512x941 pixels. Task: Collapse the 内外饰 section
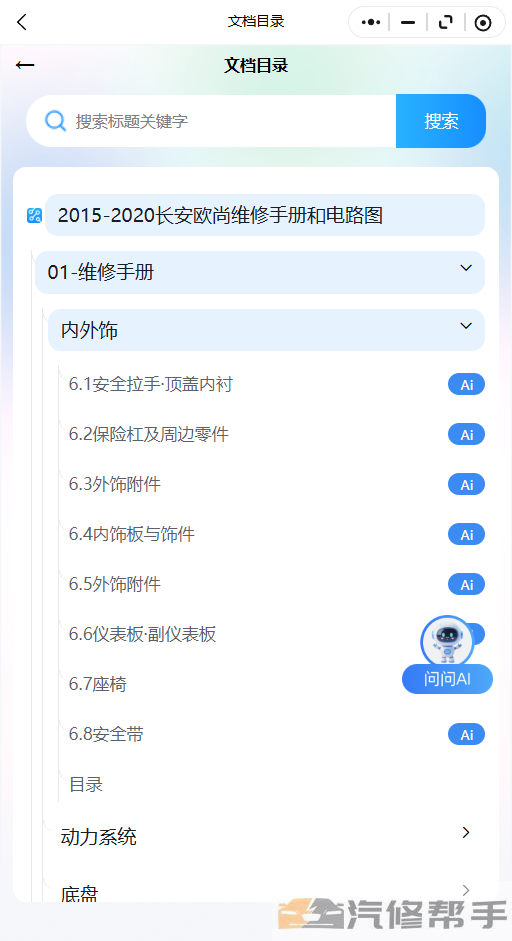267,330
